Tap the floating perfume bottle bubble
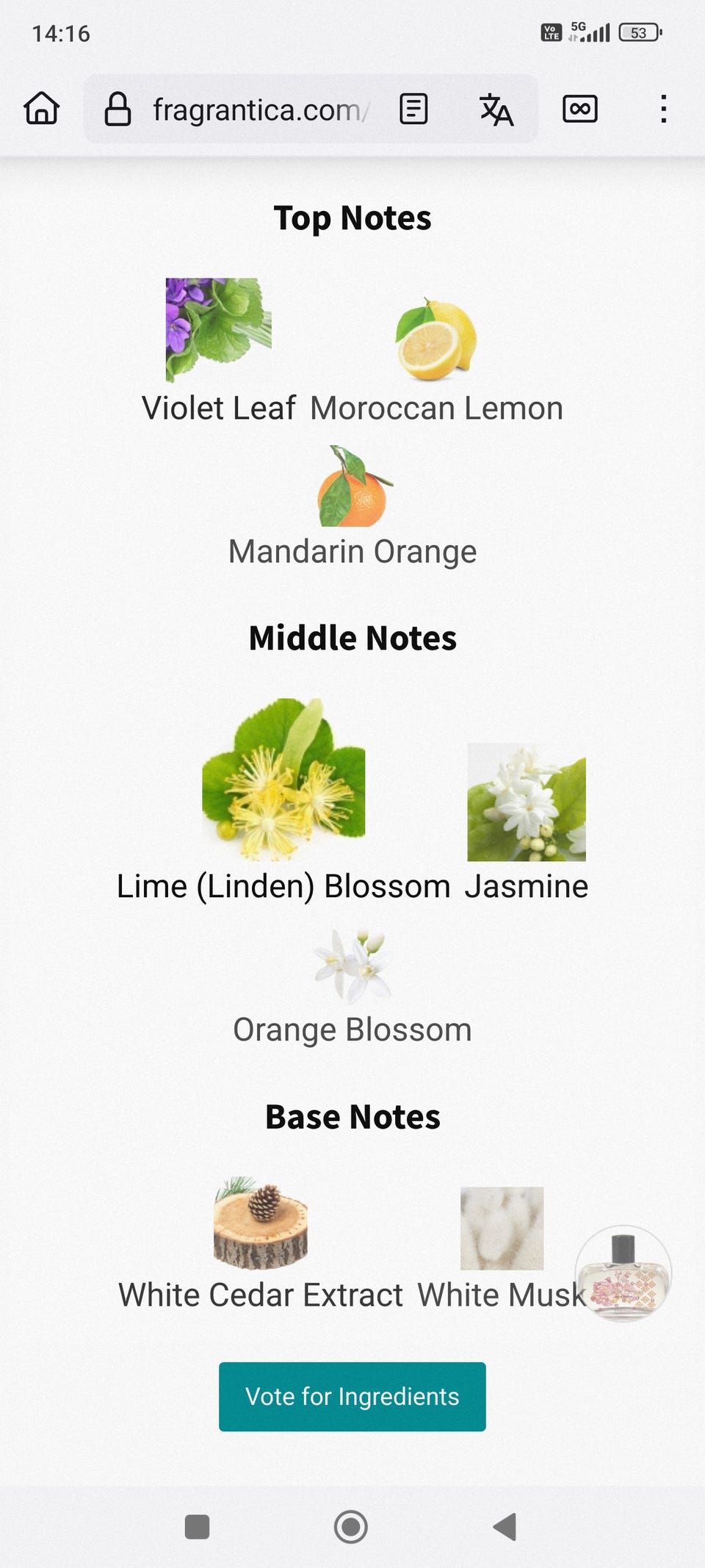The height and width of the screenshot is (1568, 705). click(623, 1273)
